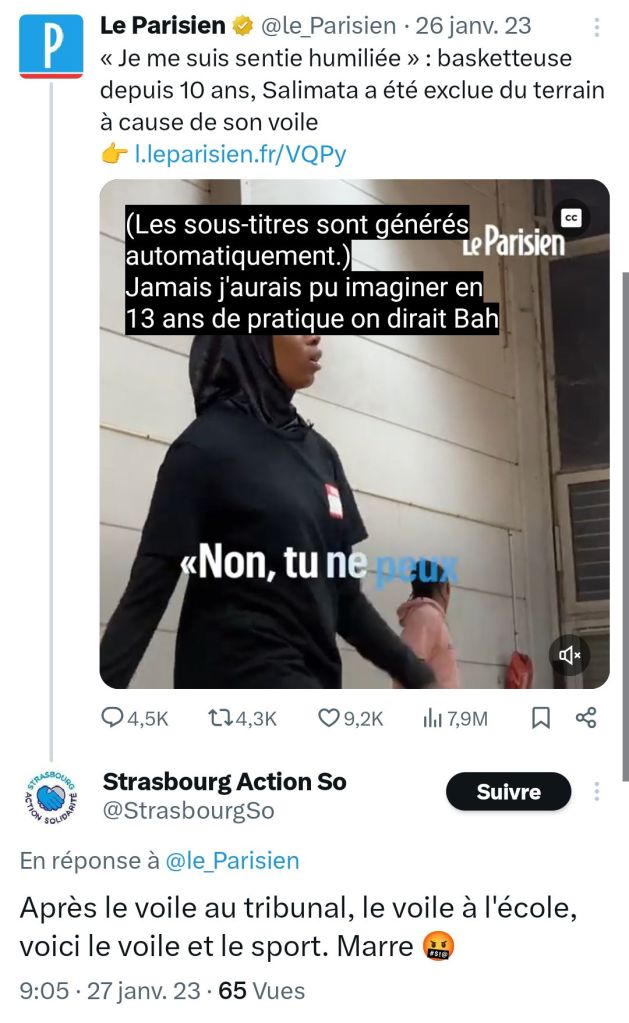Share Le Parisien's tweet

587,717
